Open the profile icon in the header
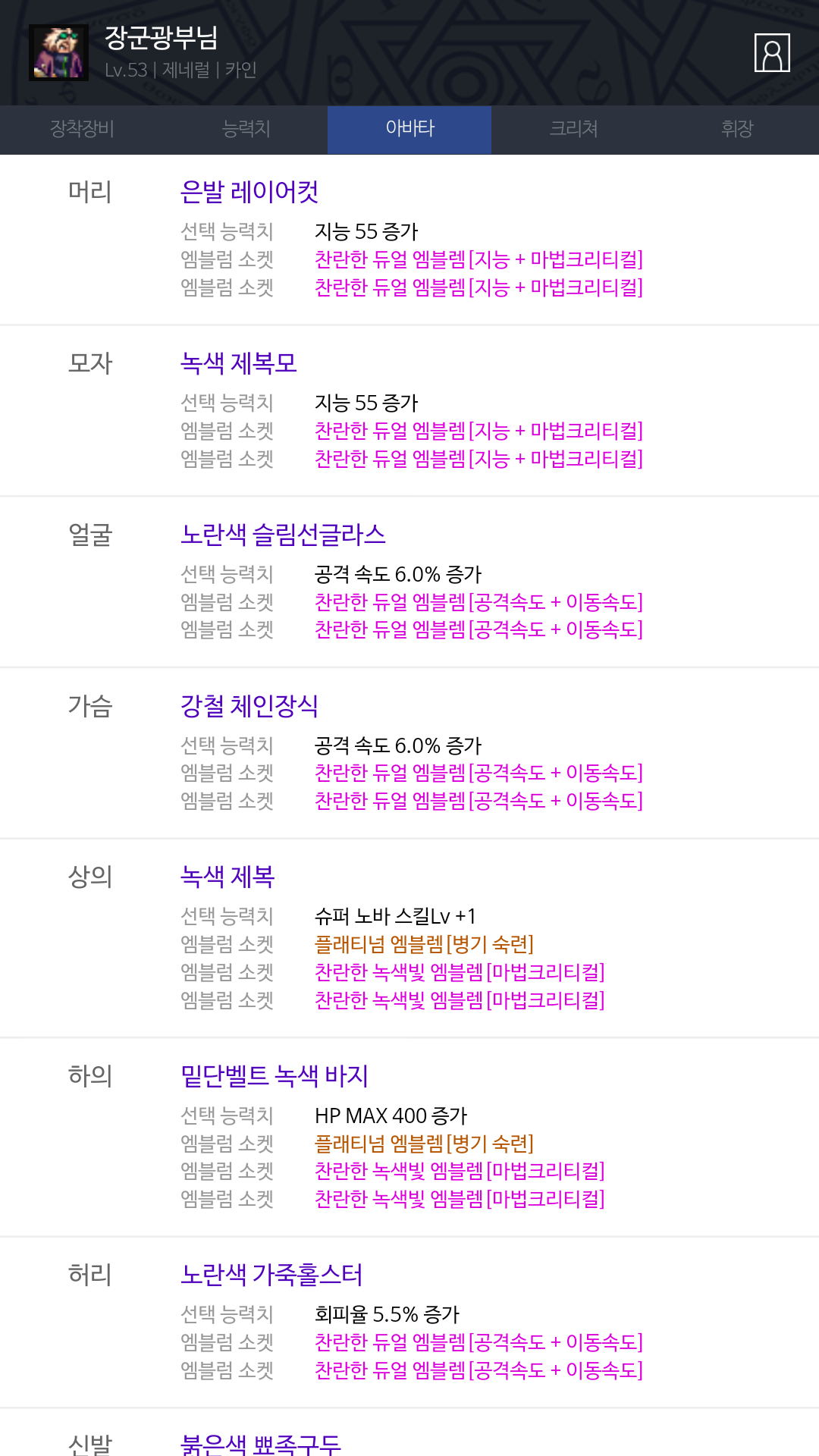The height and width of the screenshot is (1456, 819). [x=772, y=53]
